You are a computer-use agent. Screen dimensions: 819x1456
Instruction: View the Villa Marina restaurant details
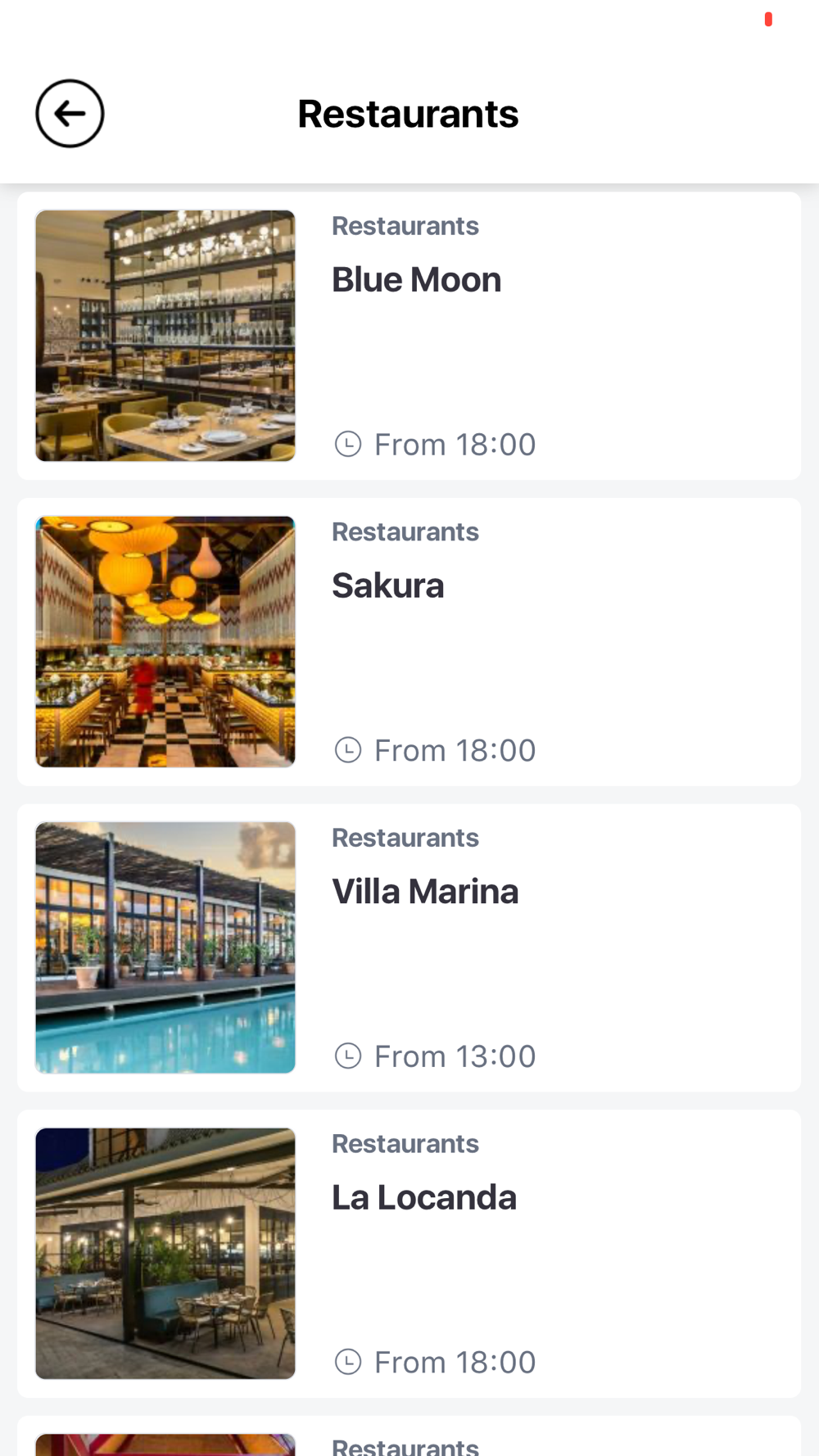coord(409,947)
